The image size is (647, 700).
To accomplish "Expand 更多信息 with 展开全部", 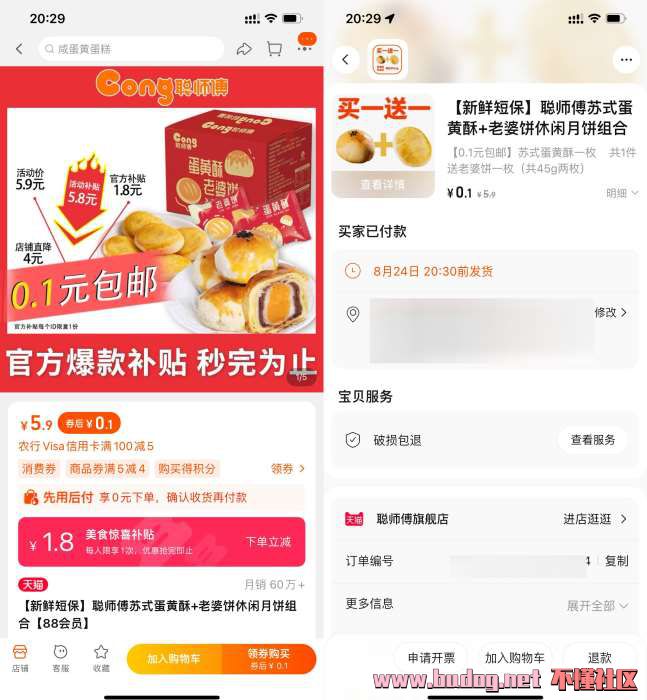I will pyautogui.click(x=597, y=606).
